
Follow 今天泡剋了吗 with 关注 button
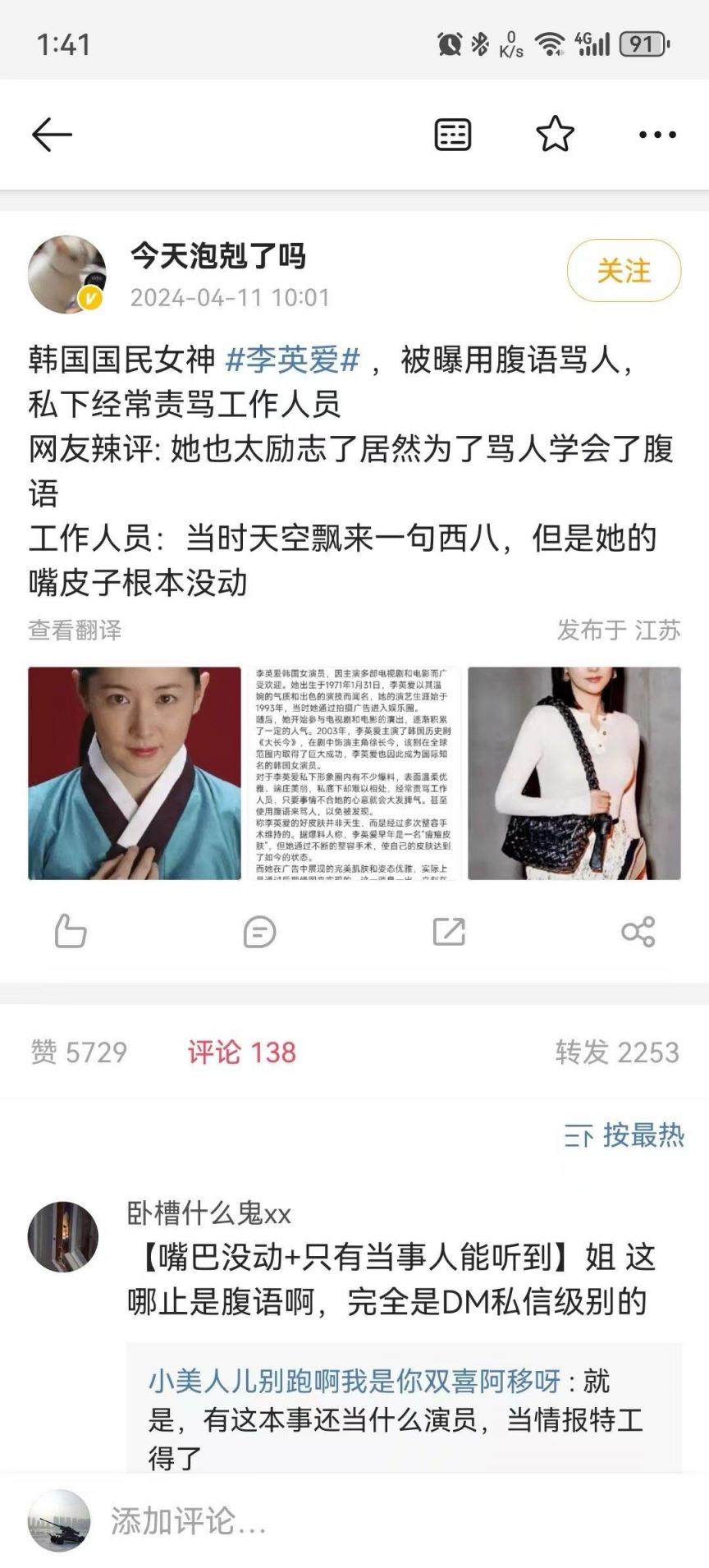pos(624,271)
